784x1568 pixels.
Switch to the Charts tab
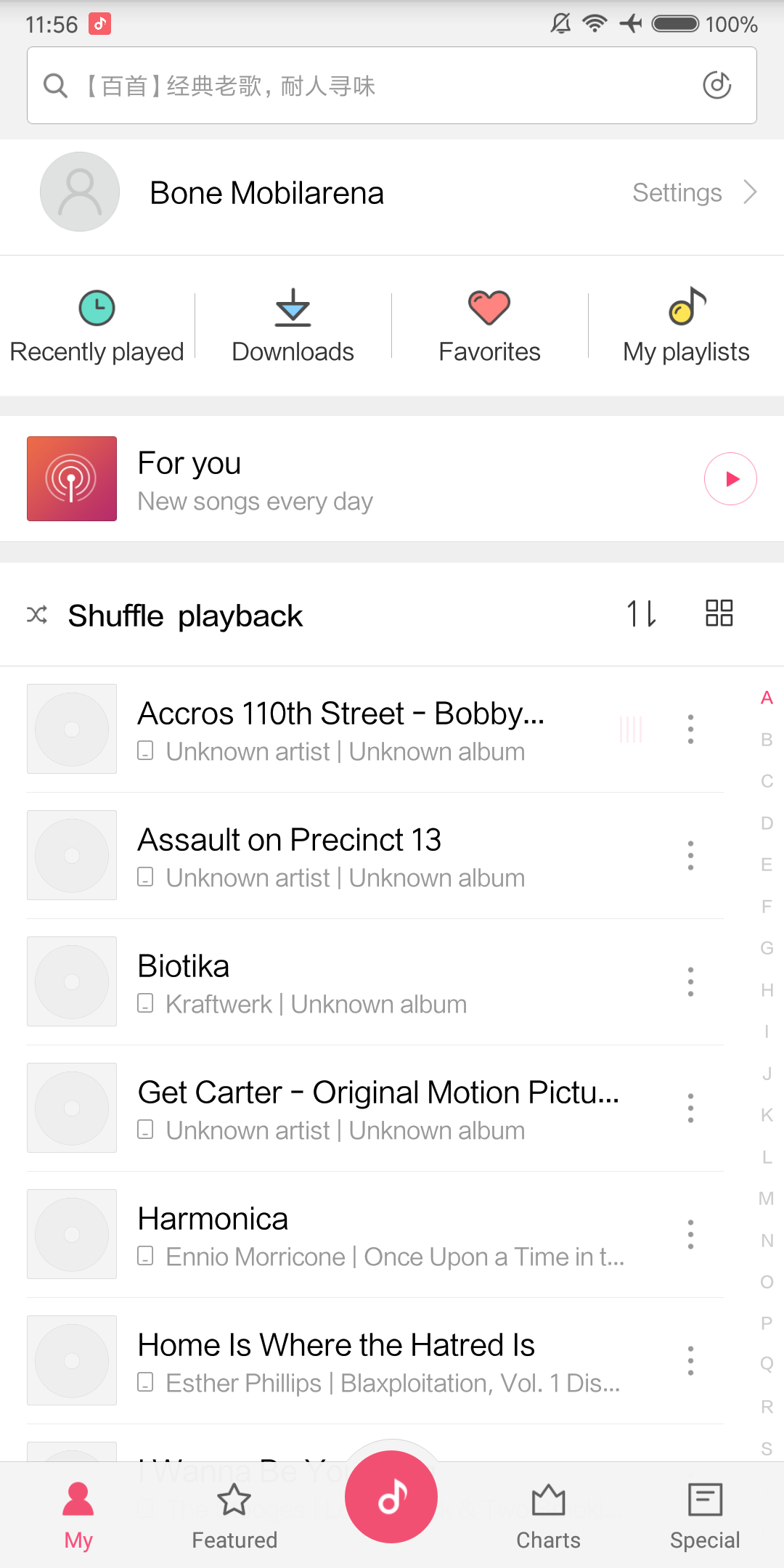coord(548,1517)
